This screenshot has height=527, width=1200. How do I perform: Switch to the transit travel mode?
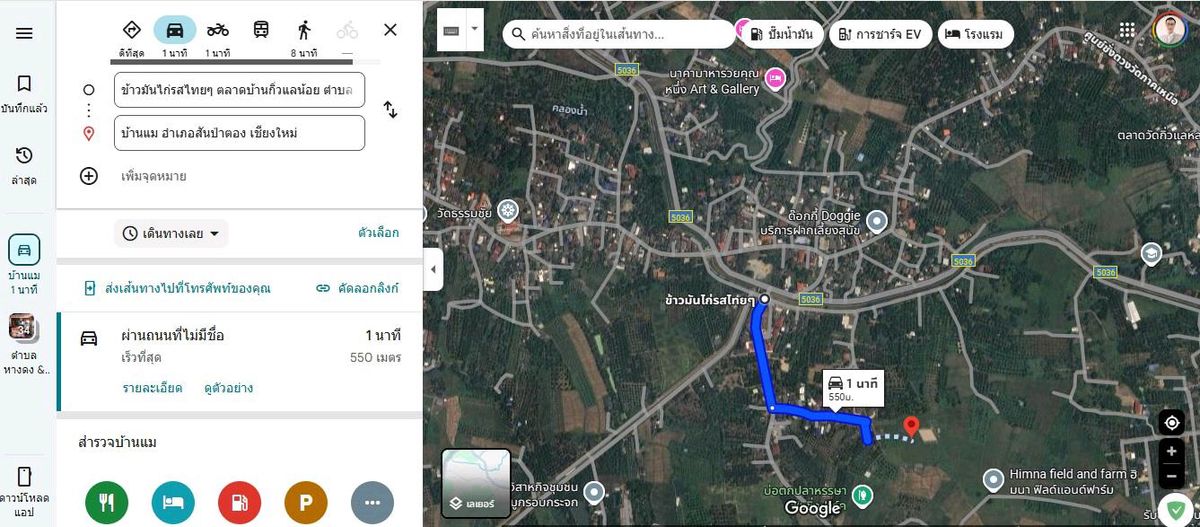click(261, 30)
